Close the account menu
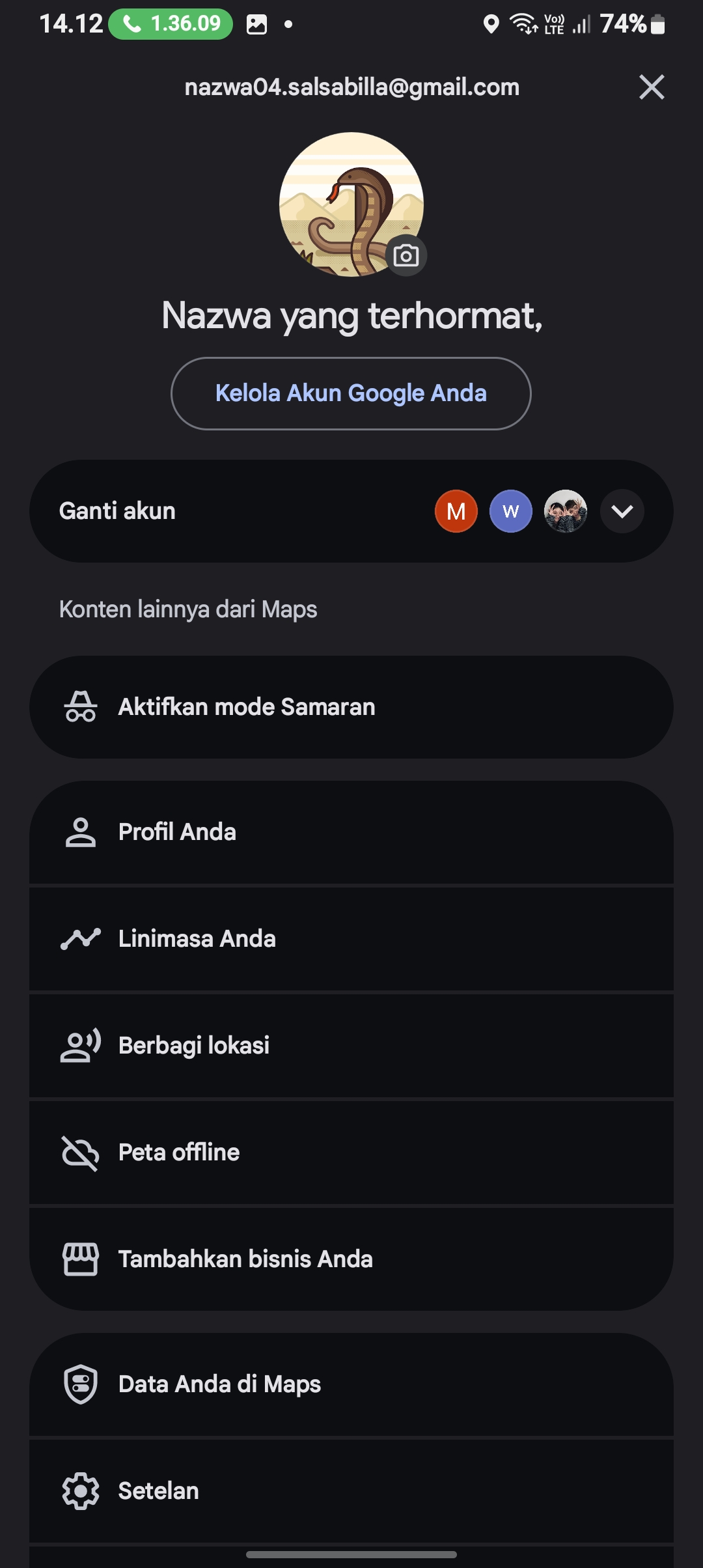This screenshot has width=703, height=1568. pyautogui.click(x=652, y=87)
